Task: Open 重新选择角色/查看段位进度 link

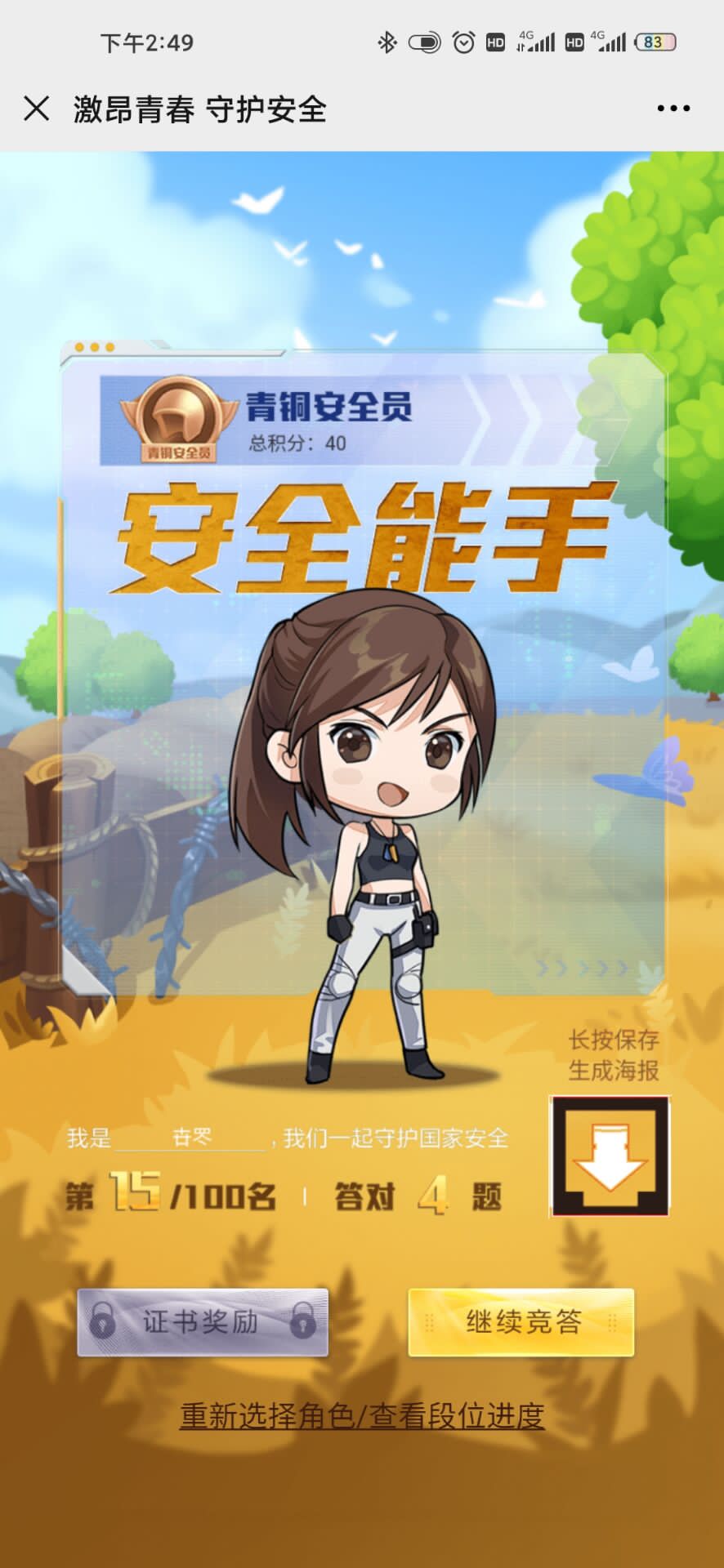Action: (x=362, y=1415)
